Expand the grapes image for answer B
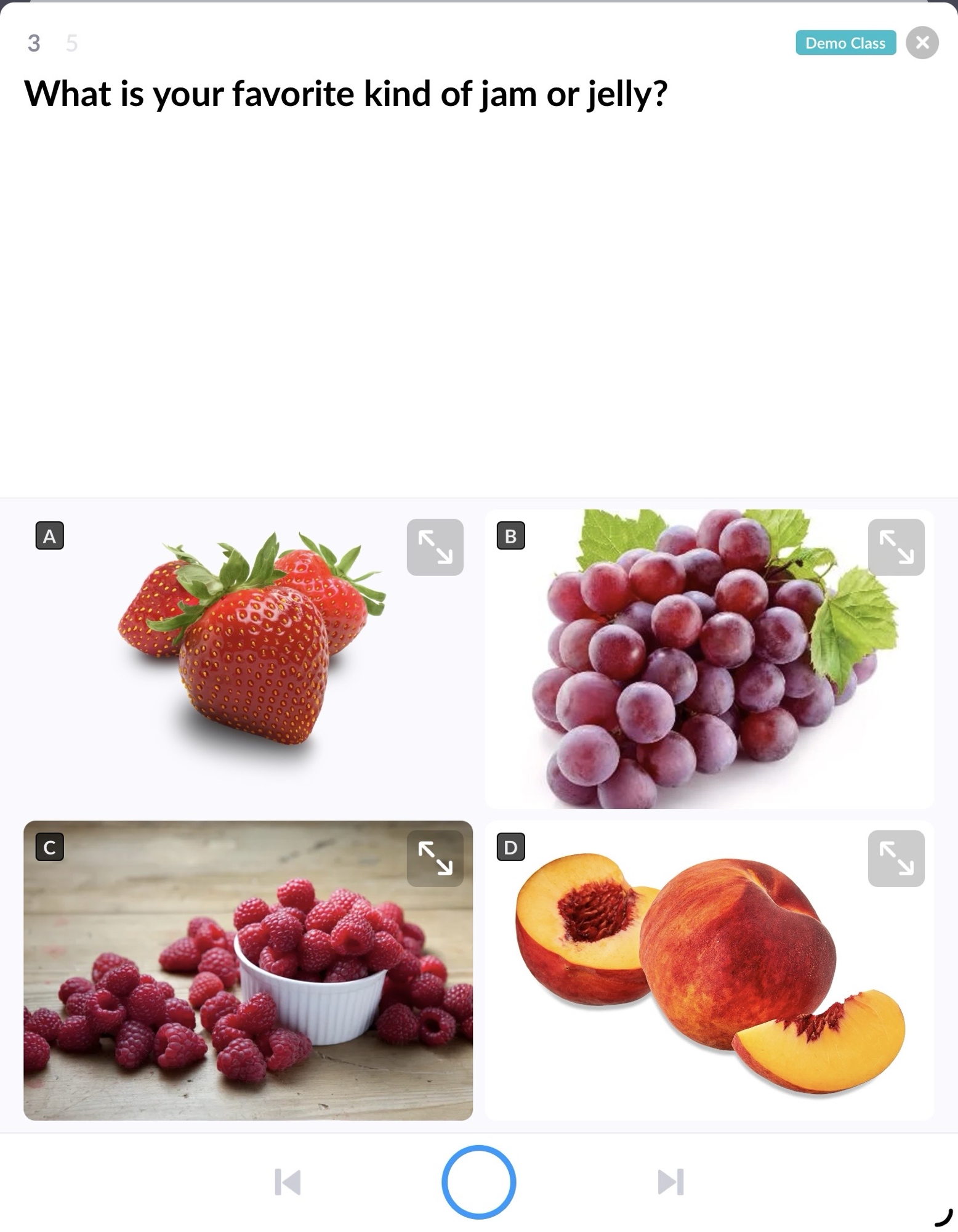The width and height of the screenshot is (958, 1232). (x=896, y=547)
